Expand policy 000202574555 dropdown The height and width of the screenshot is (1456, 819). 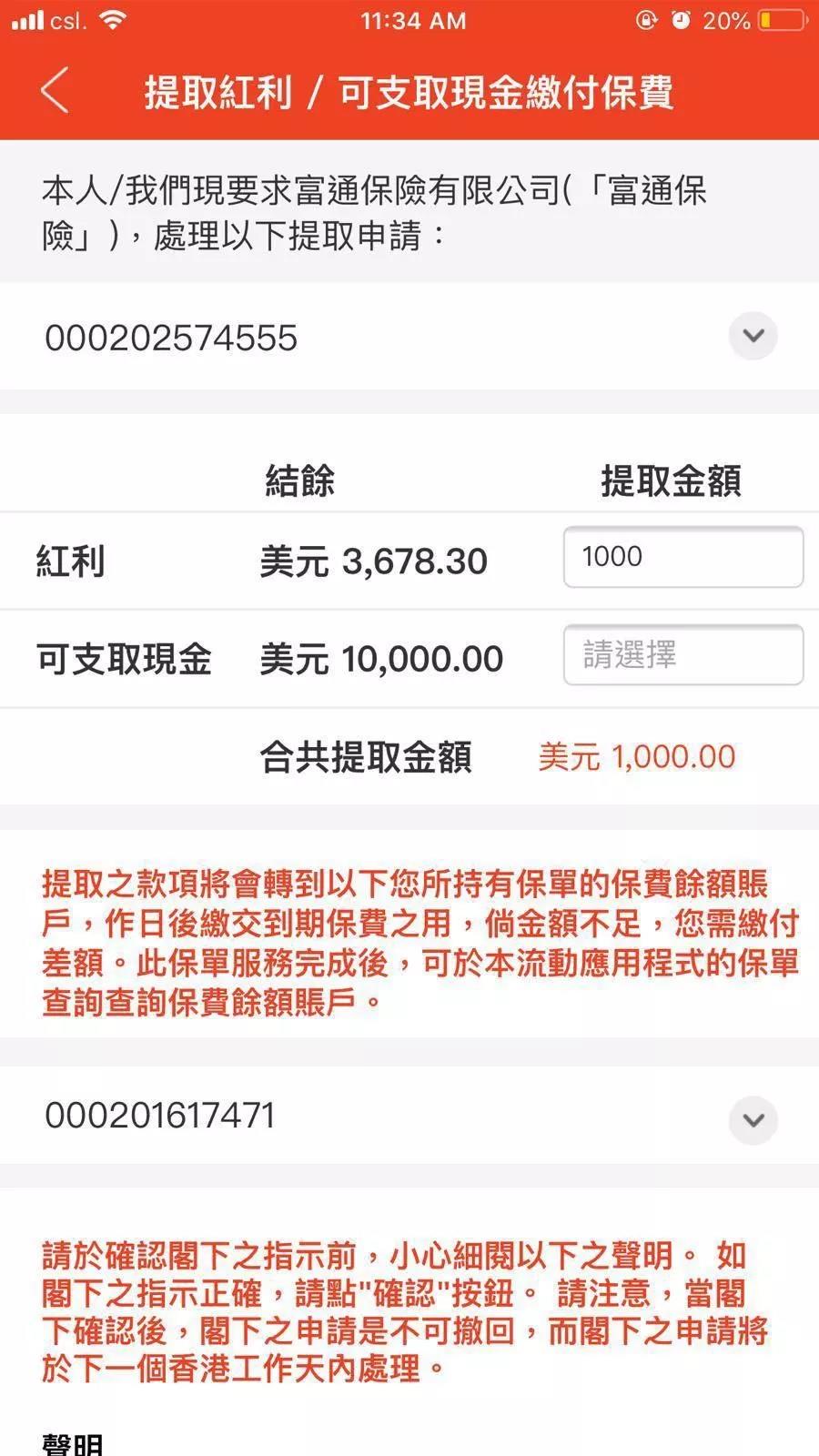click(x=753, y=336)
